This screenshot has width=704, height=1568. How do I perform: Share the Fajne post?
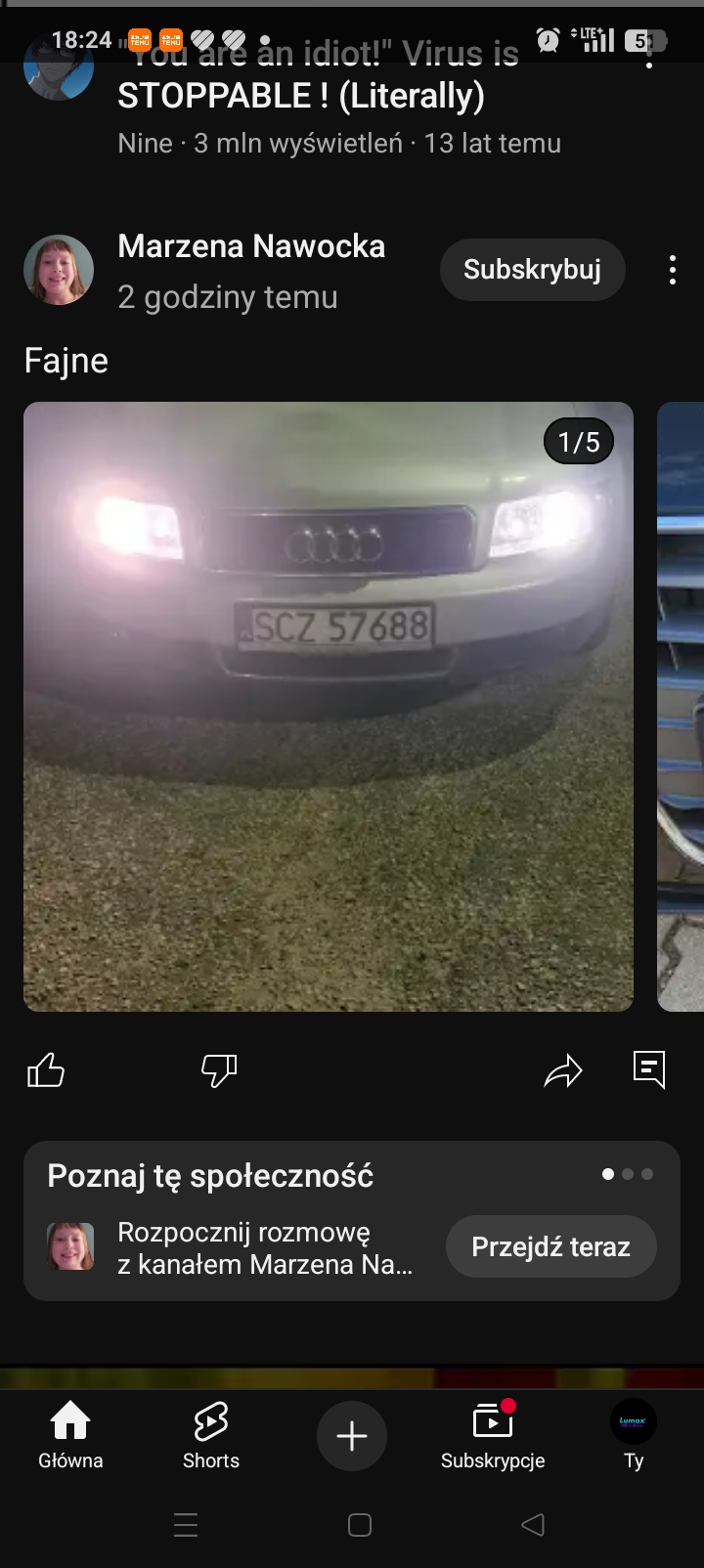point(563,1071)
